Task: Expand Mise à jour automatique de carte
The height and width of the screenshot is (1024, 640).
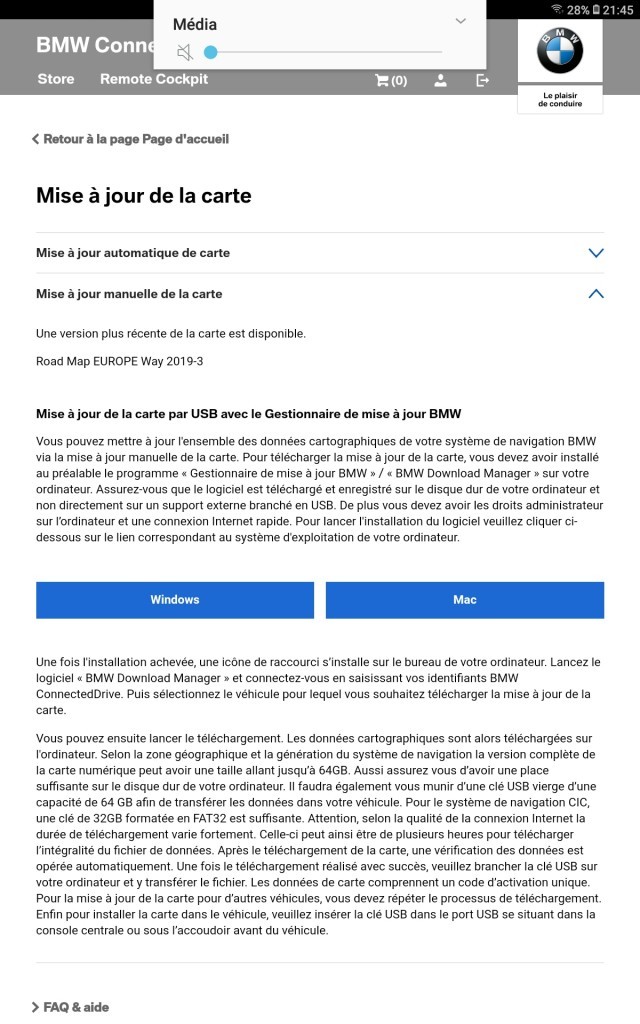Action: pos(320,253)
